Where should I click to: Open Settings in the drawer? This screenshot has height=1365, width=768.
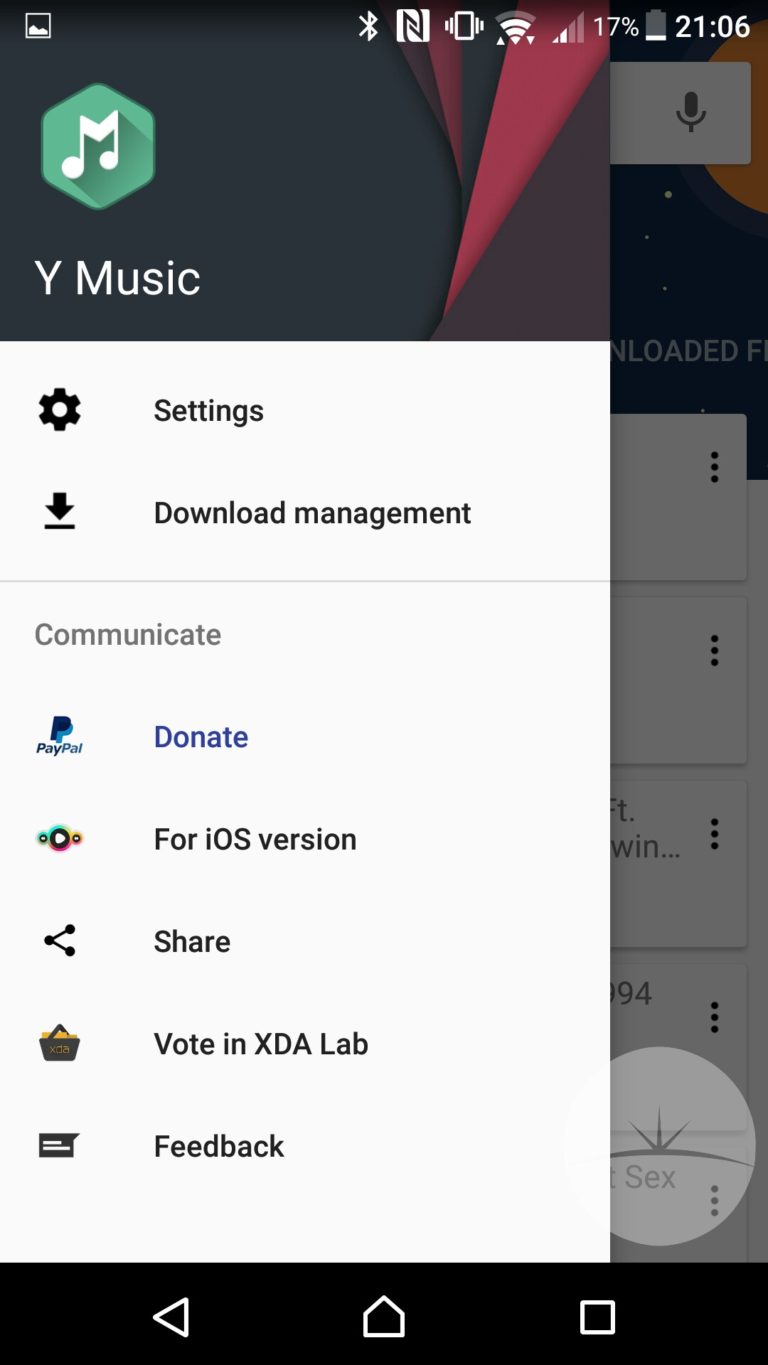305,410
